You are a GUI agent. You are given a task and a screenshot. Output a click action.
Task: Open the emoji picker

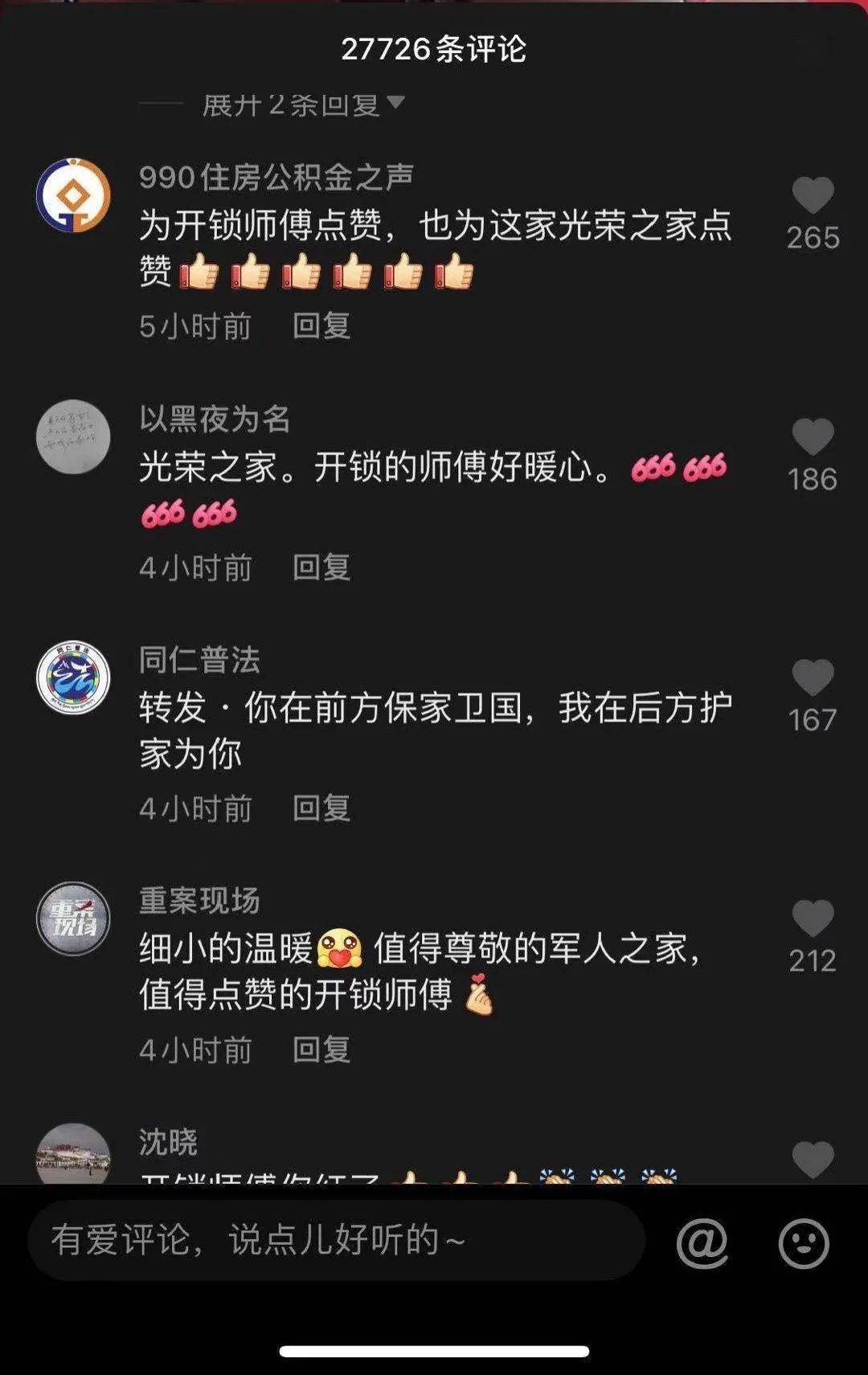pyautogui.click(x=803, y=1242)
